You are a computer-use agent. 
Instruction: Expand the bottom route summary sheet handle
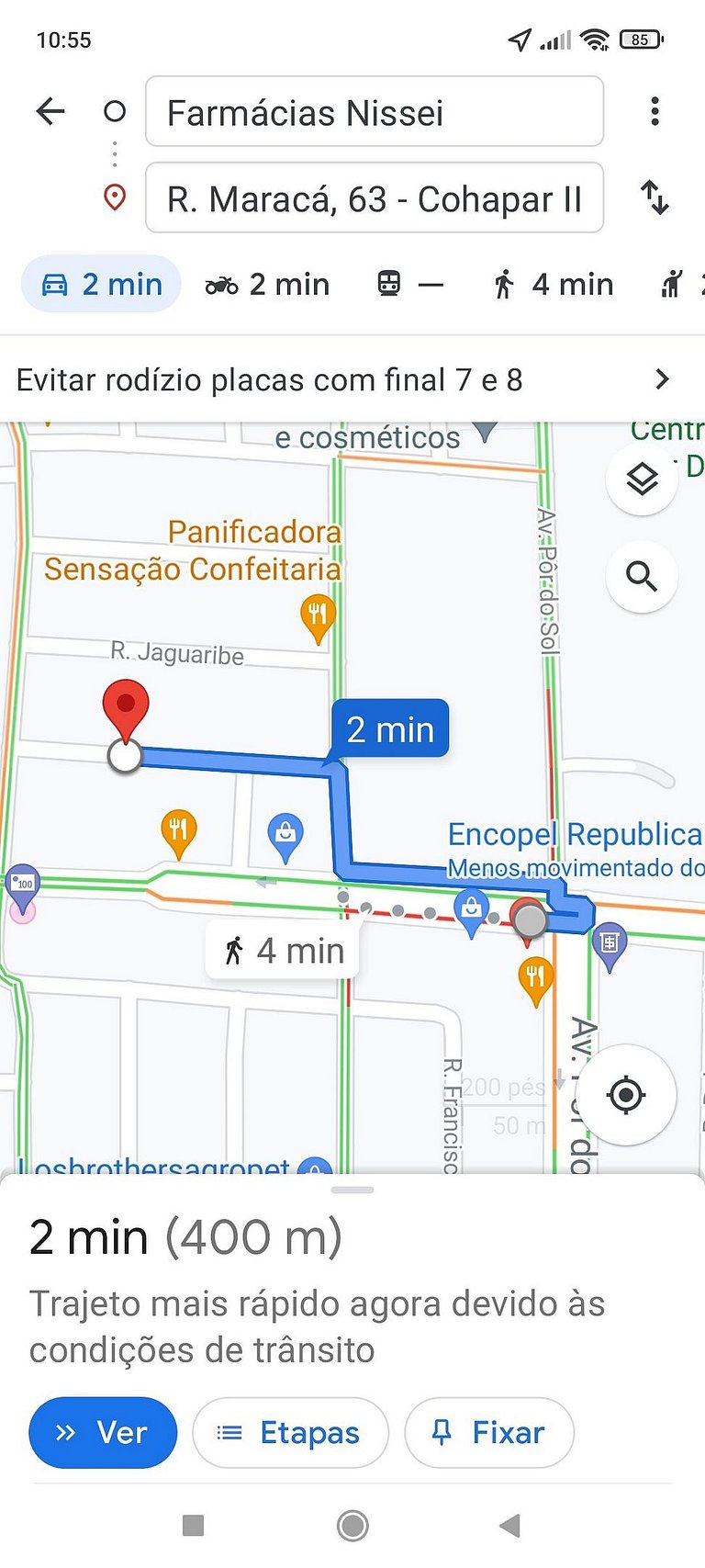pos(352,1190)
